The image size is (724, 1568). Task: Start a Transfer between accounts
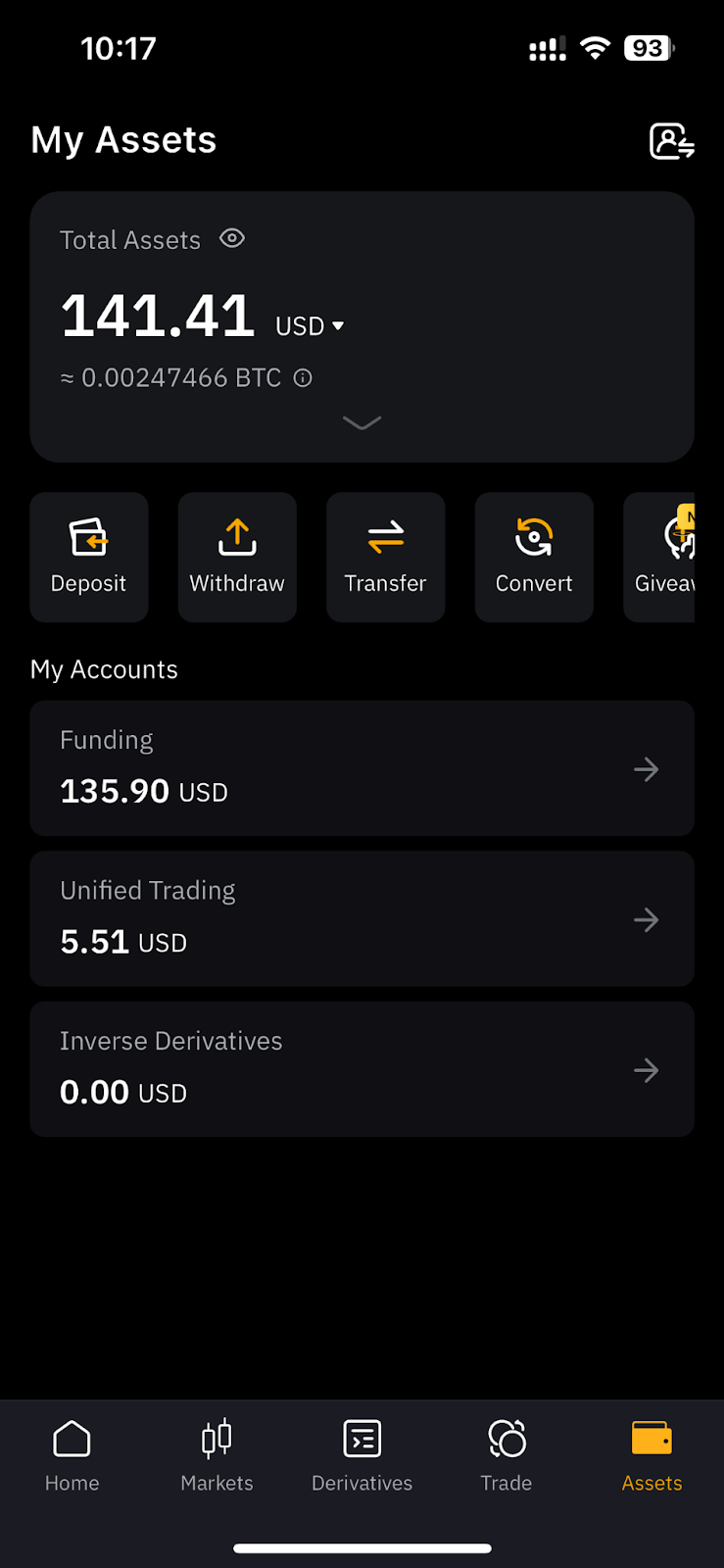386,557
